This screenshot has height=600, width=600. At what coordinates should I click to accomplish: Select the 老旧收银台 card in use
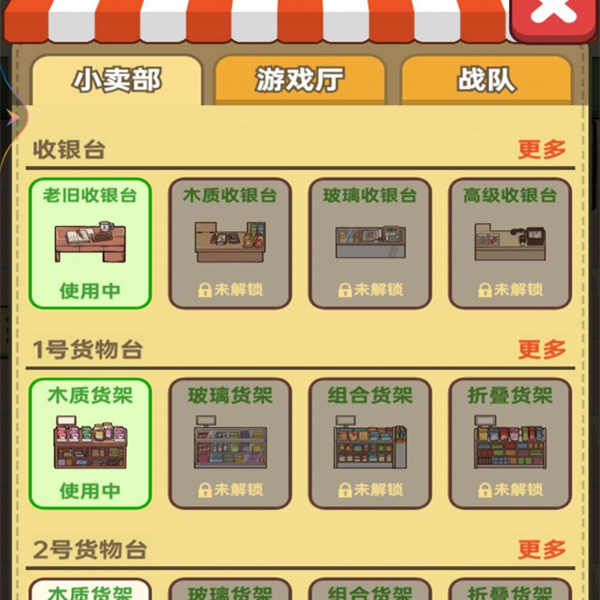click(x=90, y=243)
